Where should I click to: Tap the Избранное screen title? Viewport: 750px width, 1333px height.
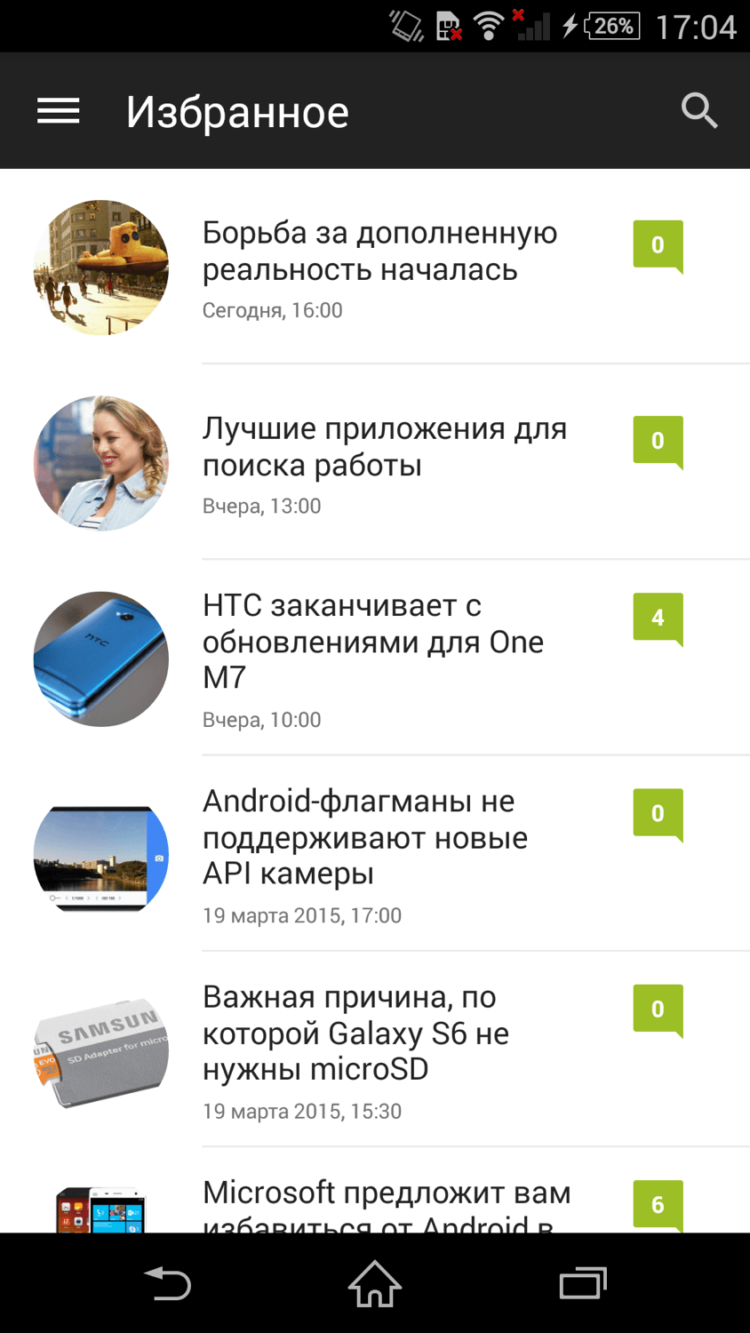[237, 111]
